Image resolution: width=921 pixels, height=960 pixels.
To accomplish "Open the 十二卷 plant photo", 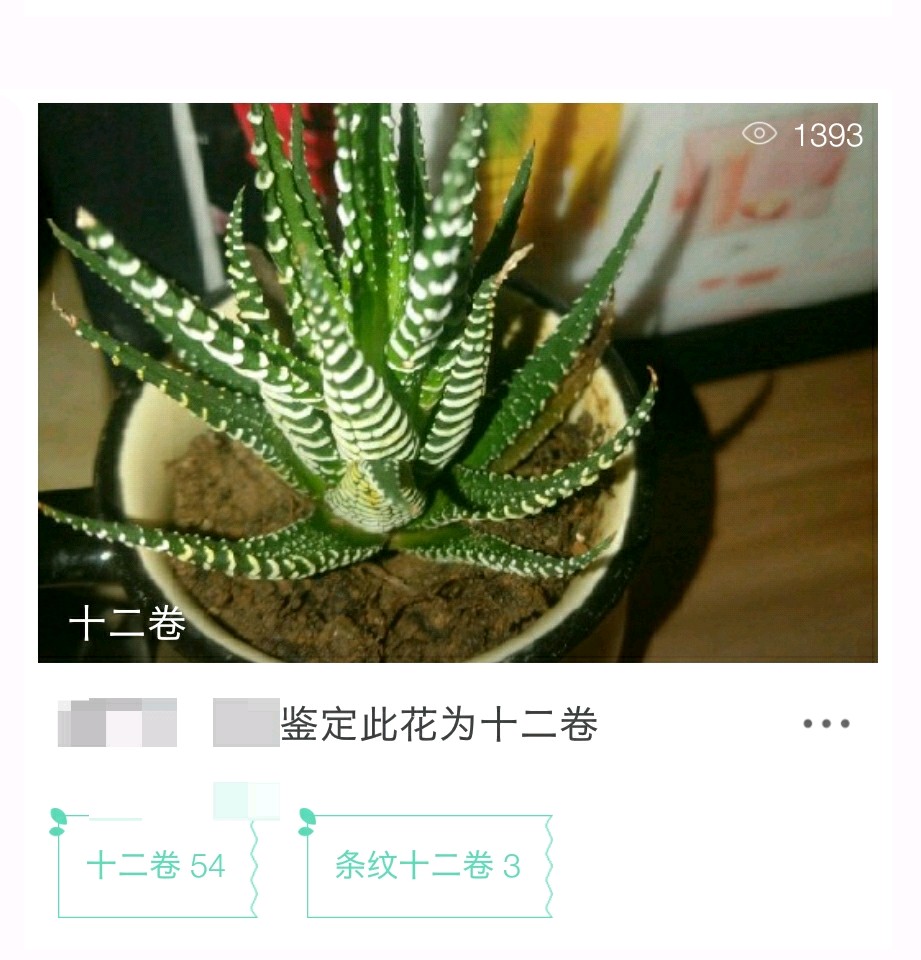I will [x=457, y=382].
